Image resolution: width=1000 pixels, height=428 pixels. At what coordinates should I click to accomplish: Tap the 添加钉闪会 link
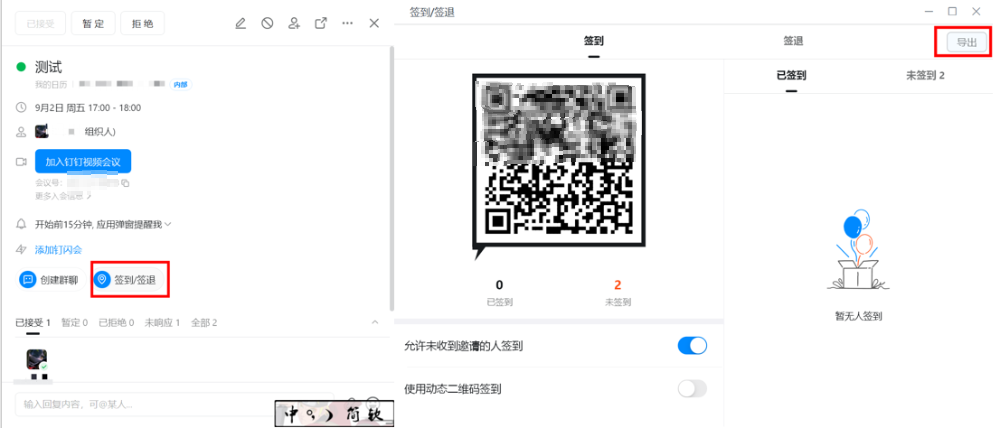click(x=58, y=249)
